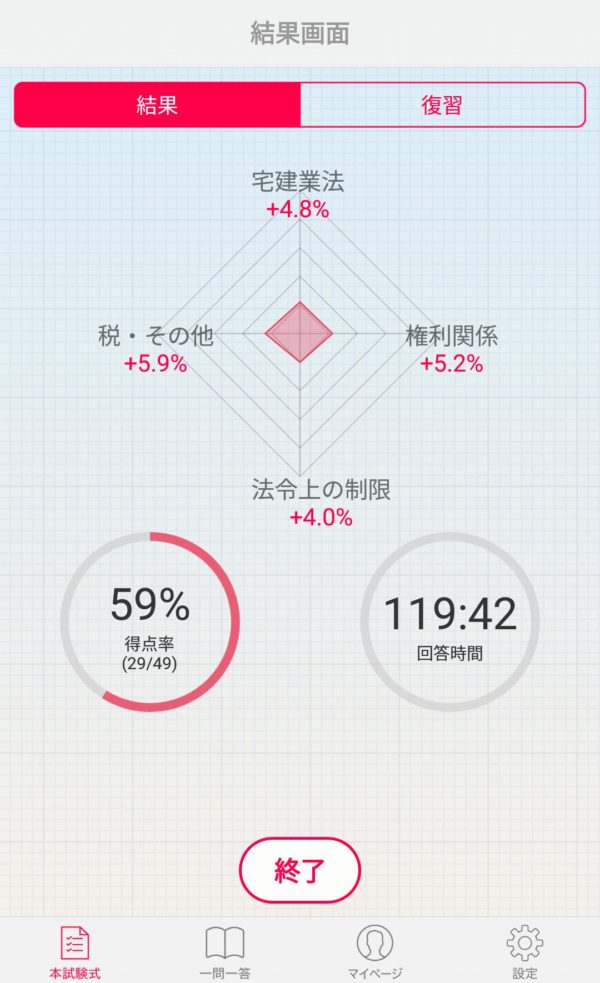The width and height of the screenshot is (600, 983).
Task: Tap the 終了 button
Action: click(x=300, y=870)
